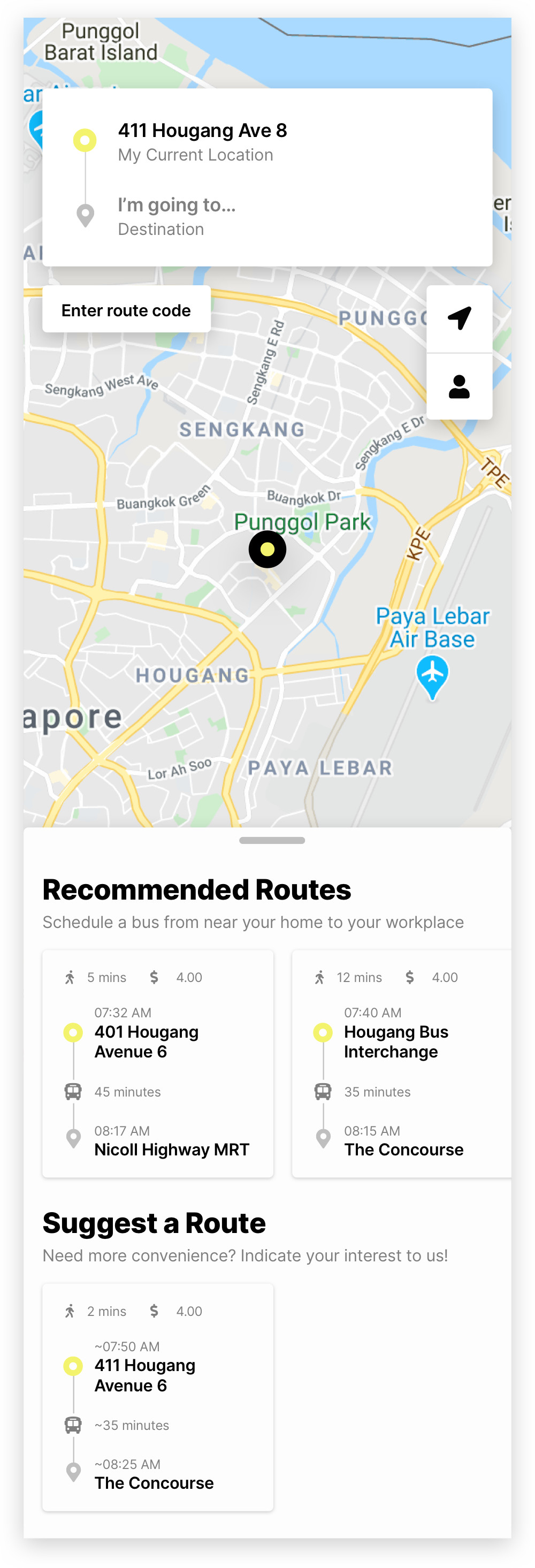Tap the Enter route code button
535x1568 pixels.
(126, 310)
